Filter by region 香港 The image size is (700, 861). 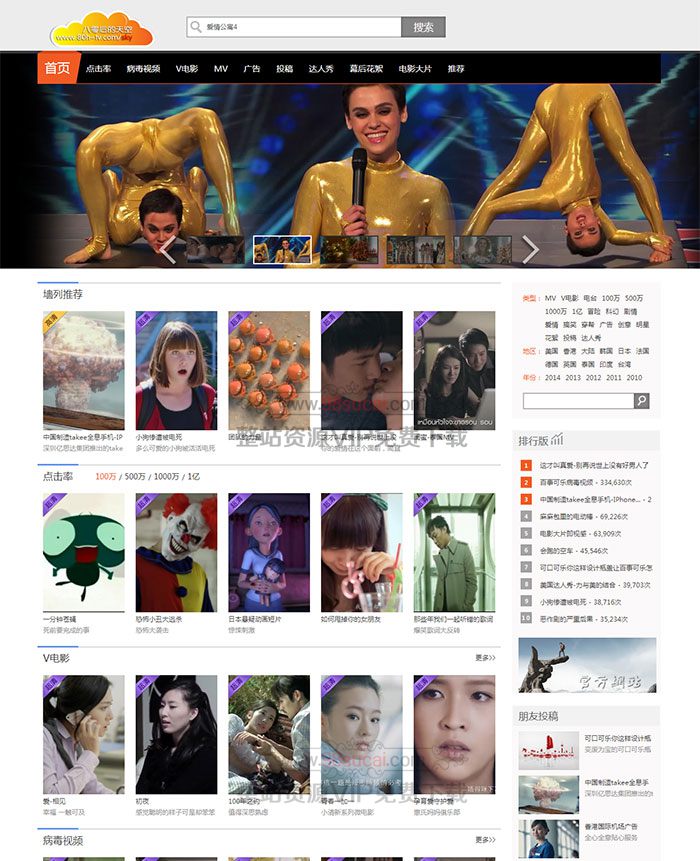click(570, 351)
